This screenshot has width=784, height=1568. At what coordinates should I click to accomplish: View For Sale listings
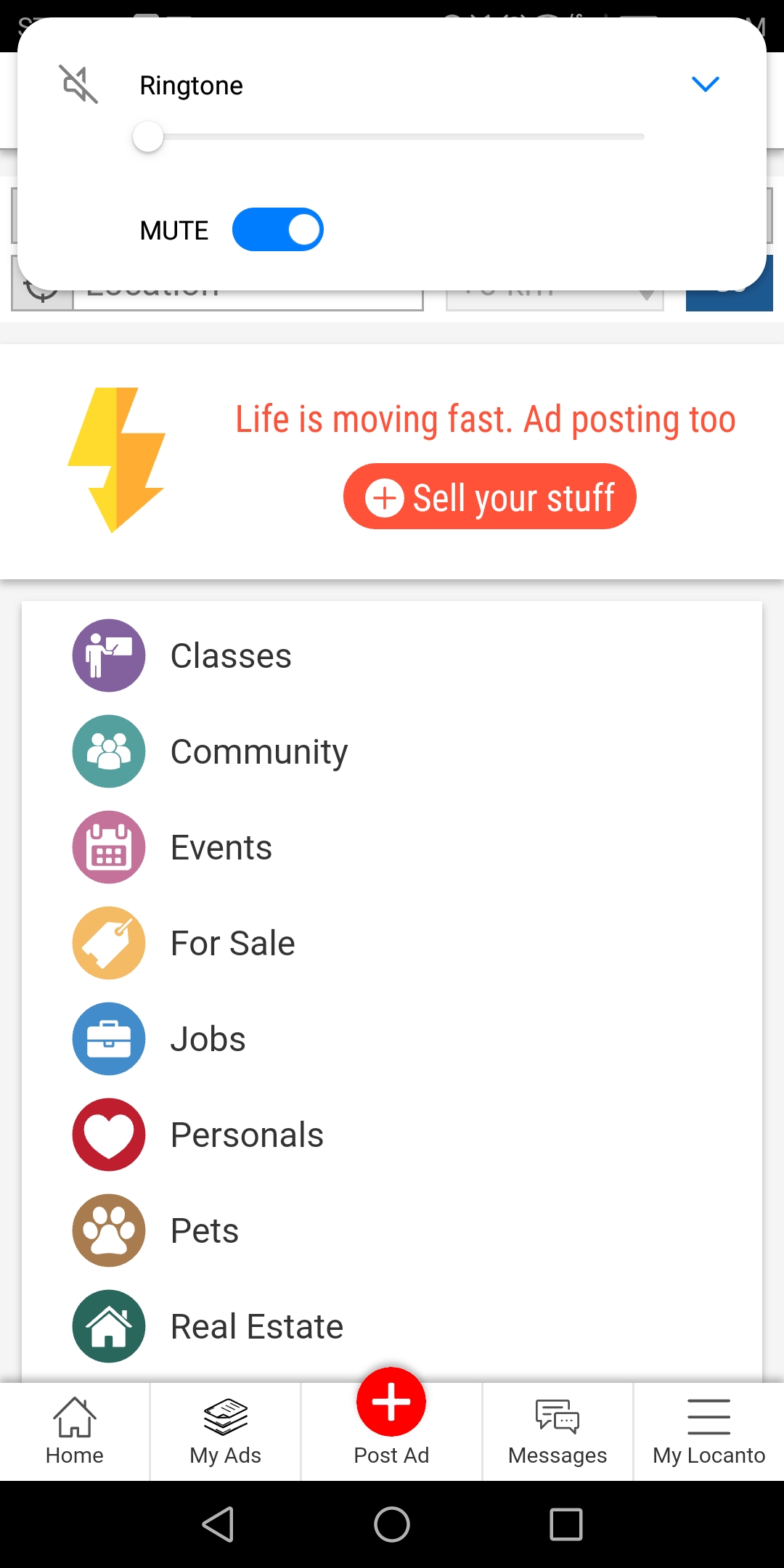pos(232,943)
